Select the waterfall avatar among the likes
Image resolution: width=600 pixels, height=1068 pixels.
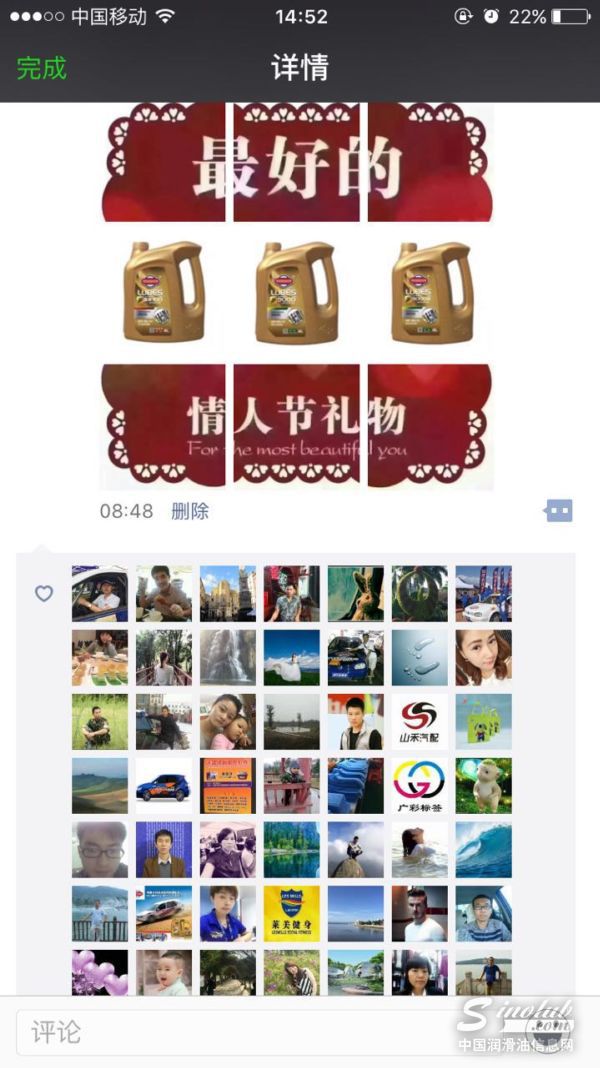click(227, 657)
